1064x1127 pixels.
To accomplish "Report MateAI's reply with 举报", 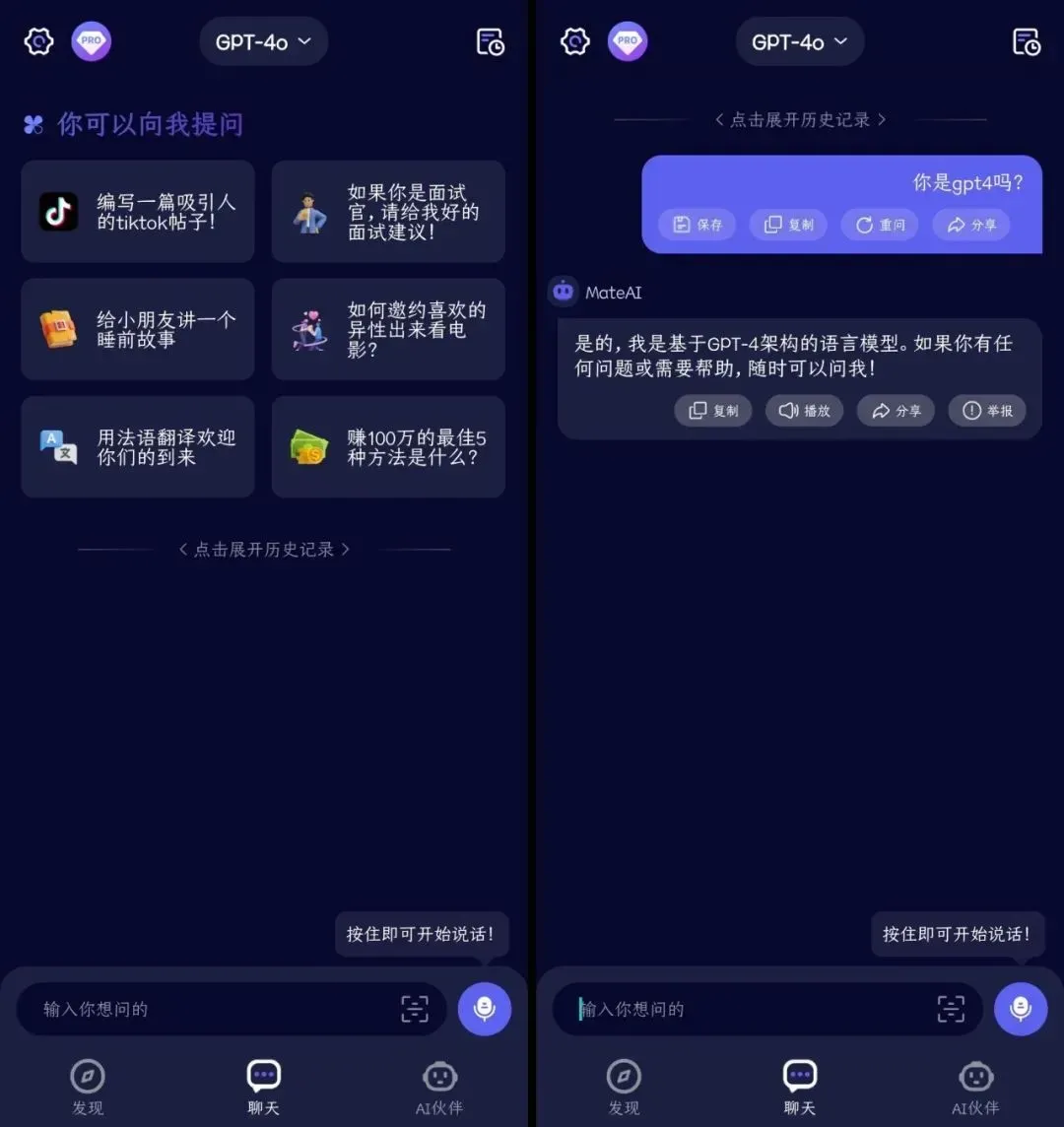I will tap(986, 411).
